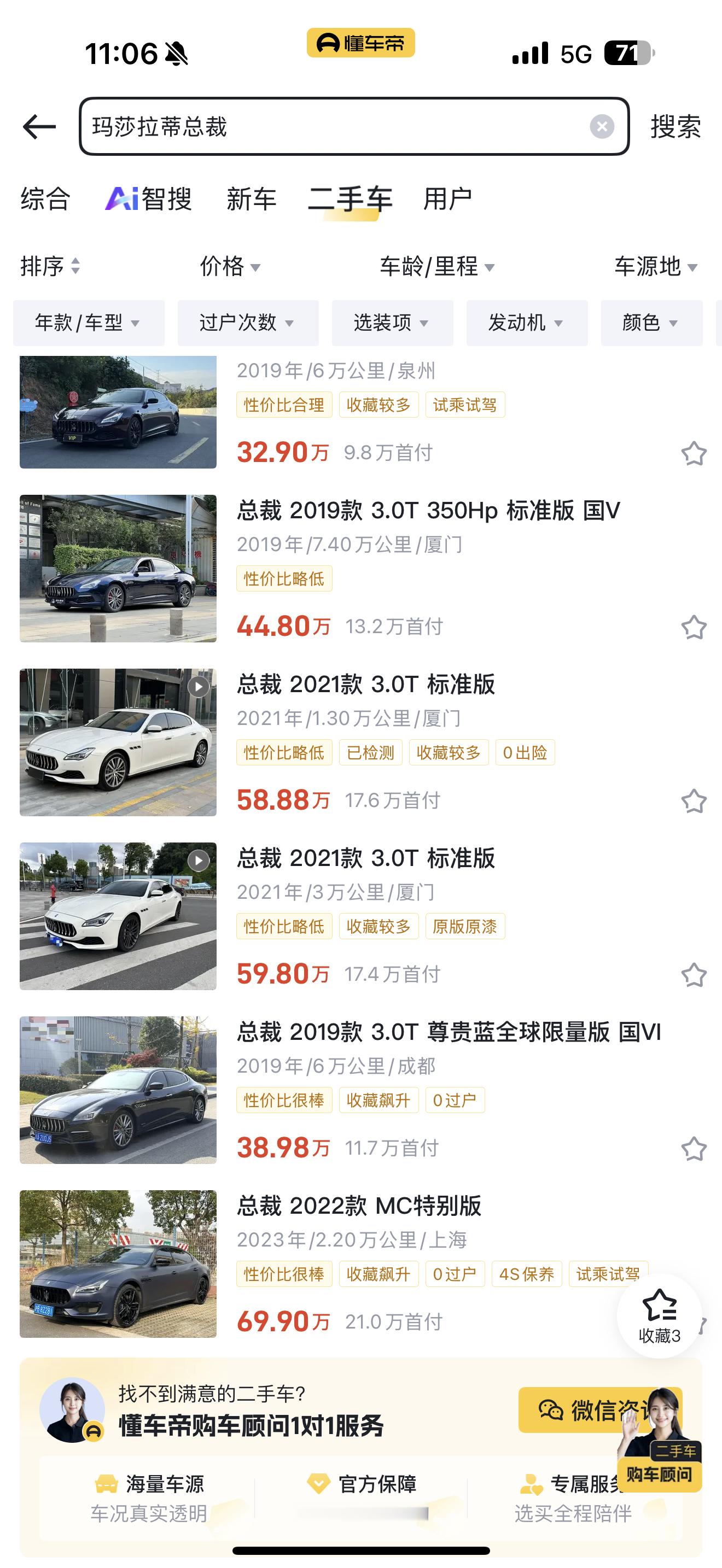The image size is (722, 1568).
Task: Select the 用户 tab
Action: click(x=447, y=199)
